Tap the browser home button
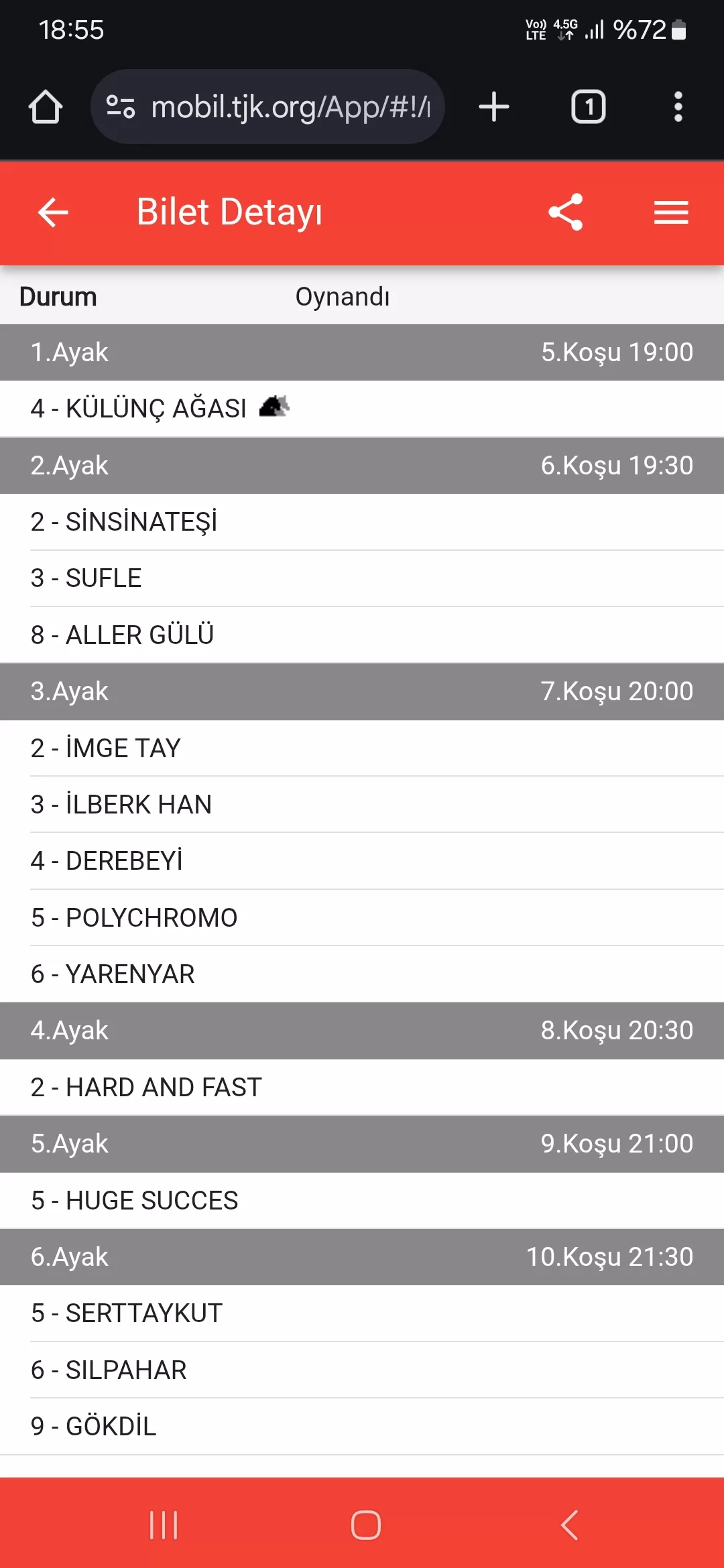Screen dimensions: 724x1568 pyautogui.click(x=46, y=107)
